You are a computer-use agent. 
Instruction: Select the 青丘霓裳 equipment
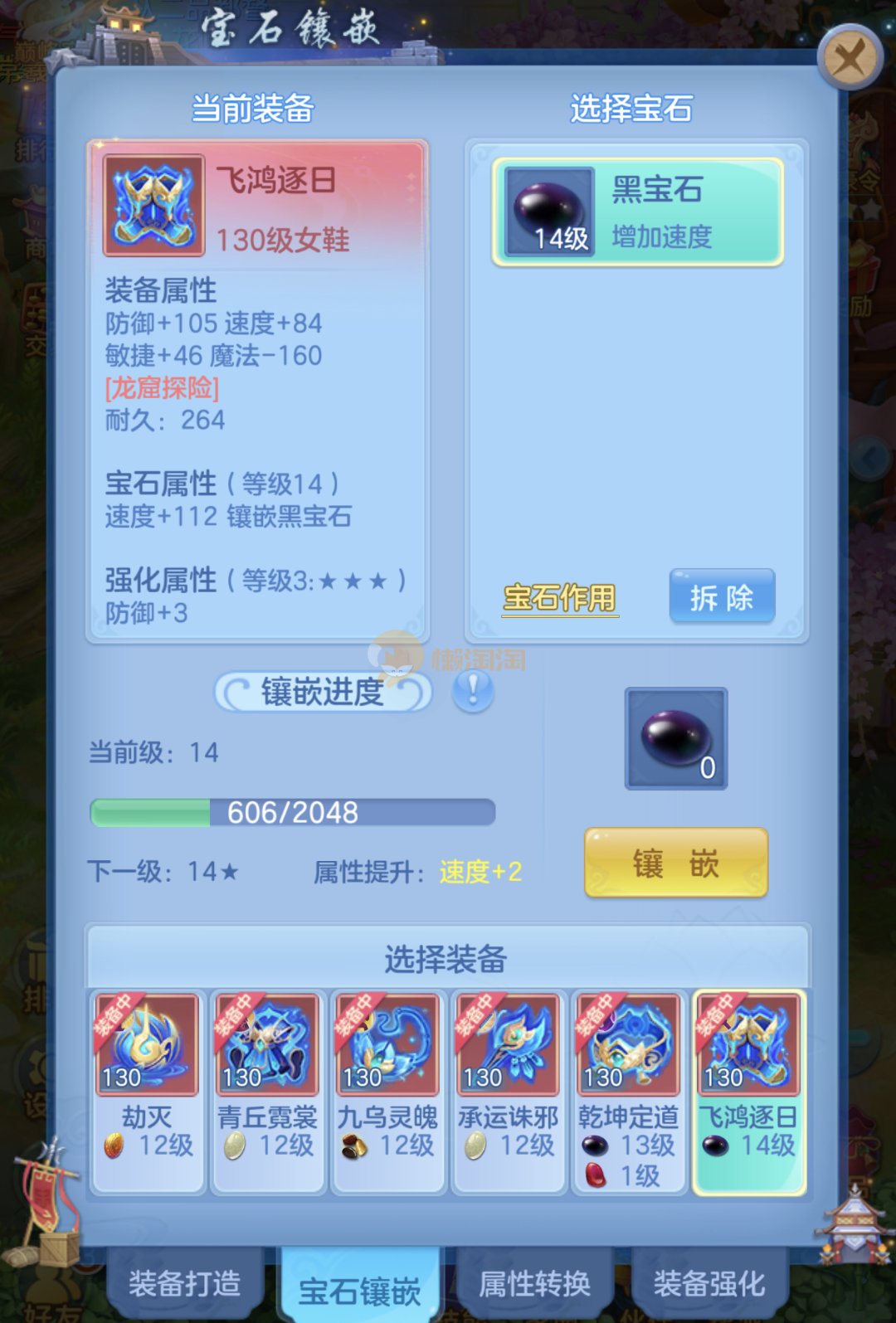point(267,1091)
